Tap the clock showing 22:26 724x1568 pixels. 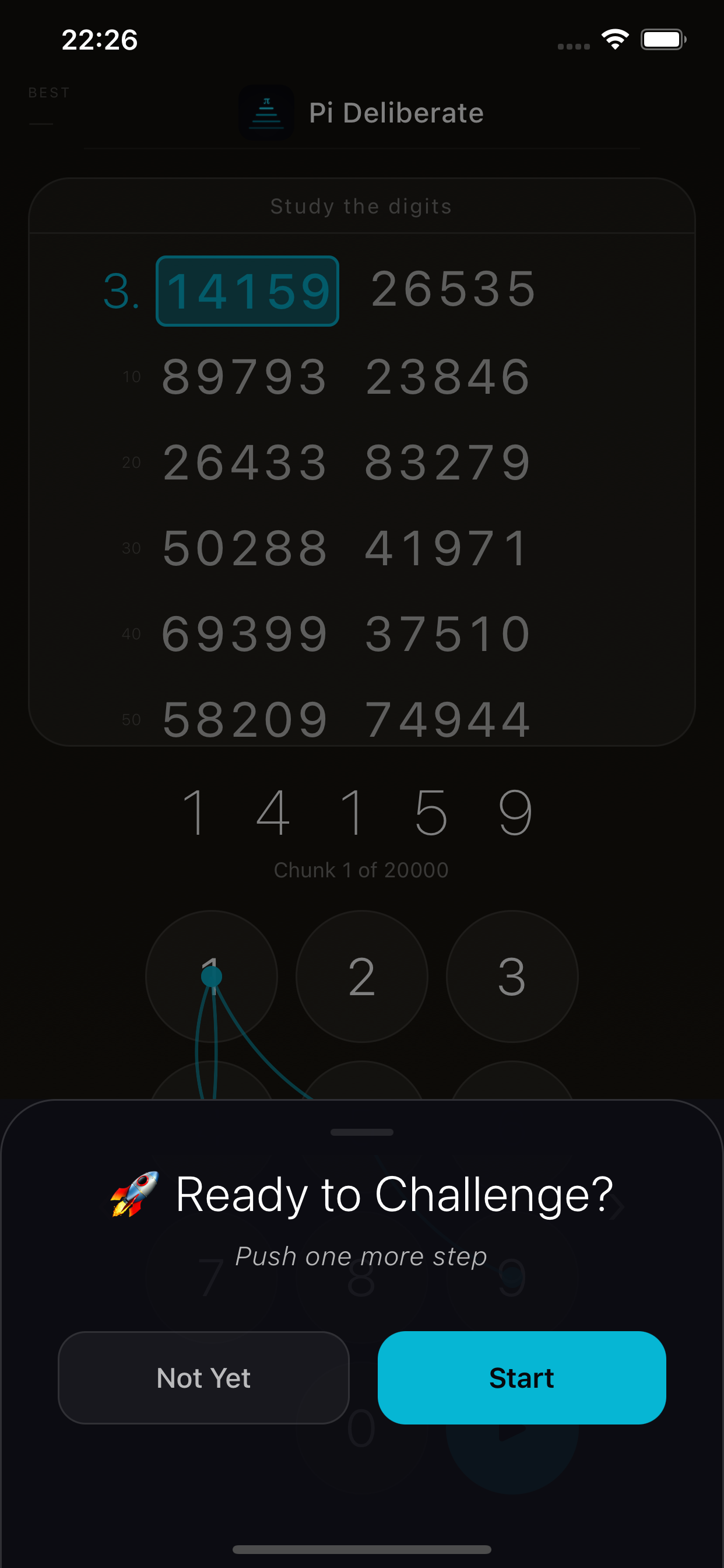100,40
